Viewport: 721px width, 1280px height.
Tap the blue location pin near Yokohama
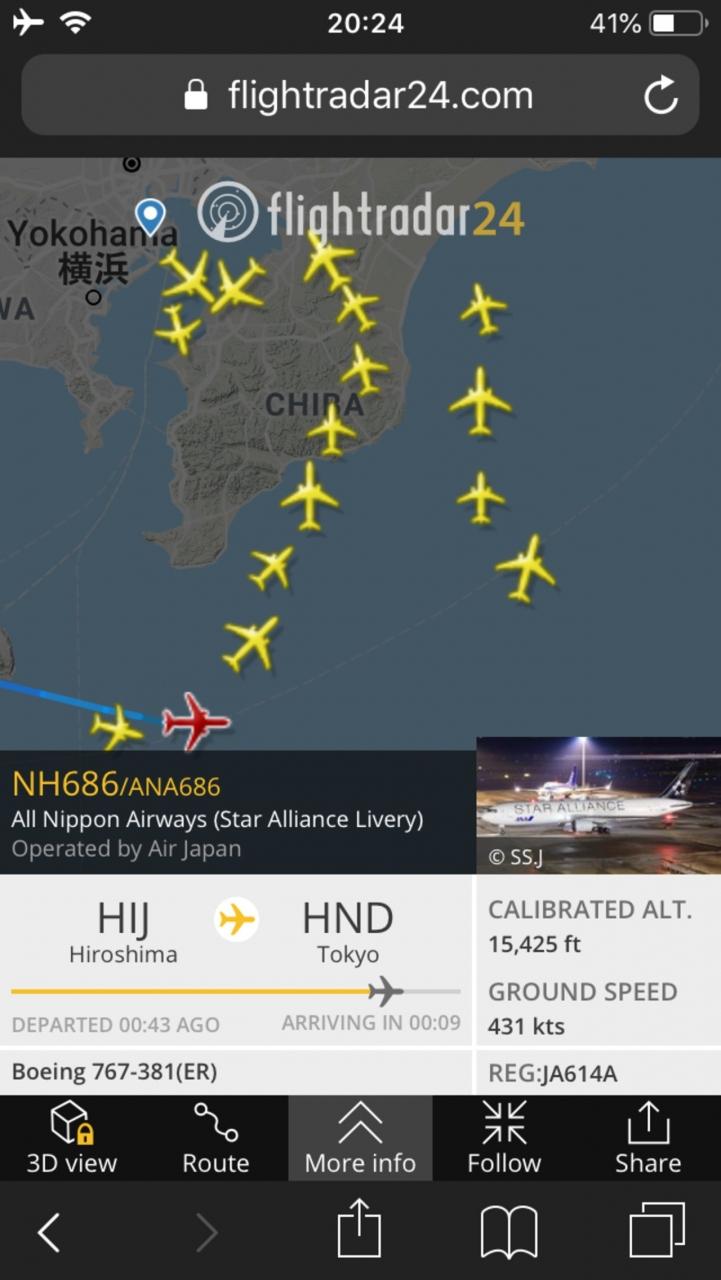(x=150, y=215)
